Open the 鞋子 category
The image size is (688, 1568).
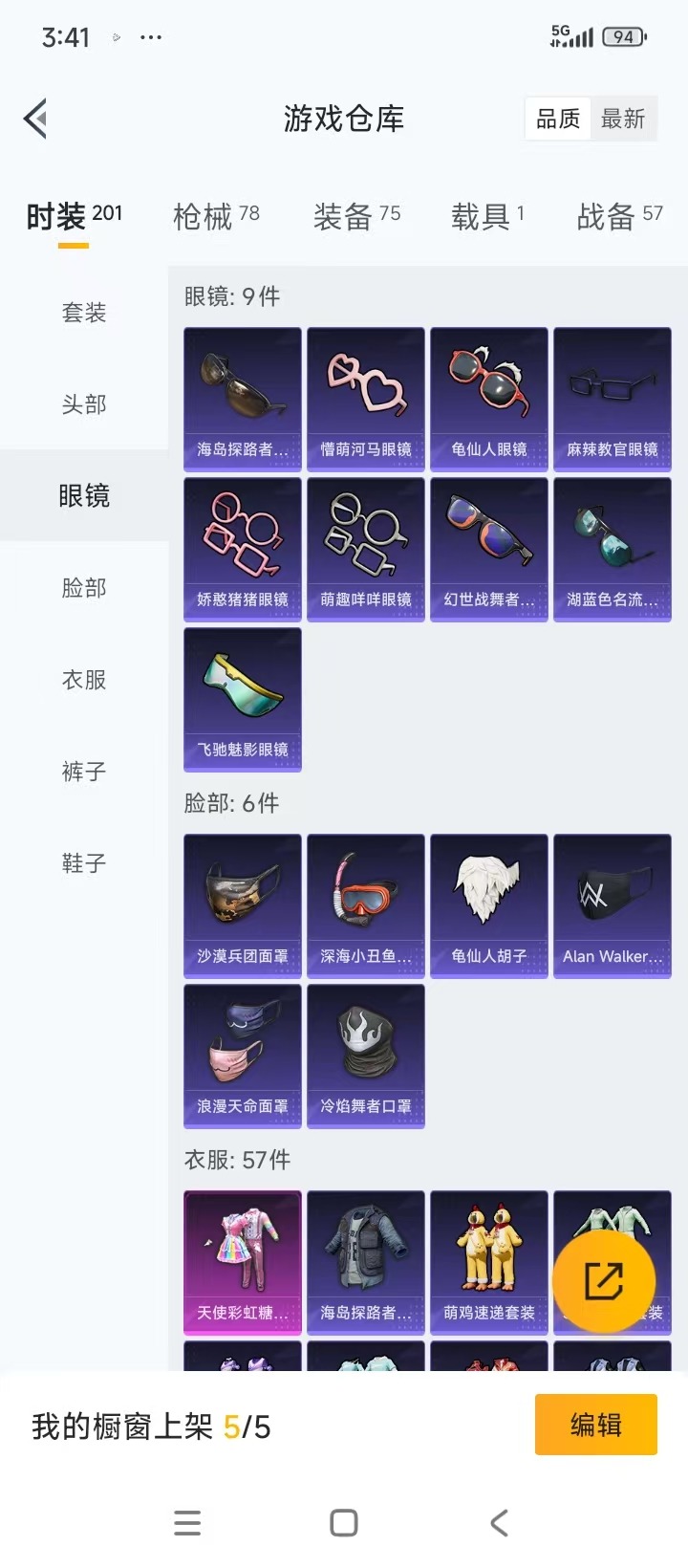(x=82, y=863)
